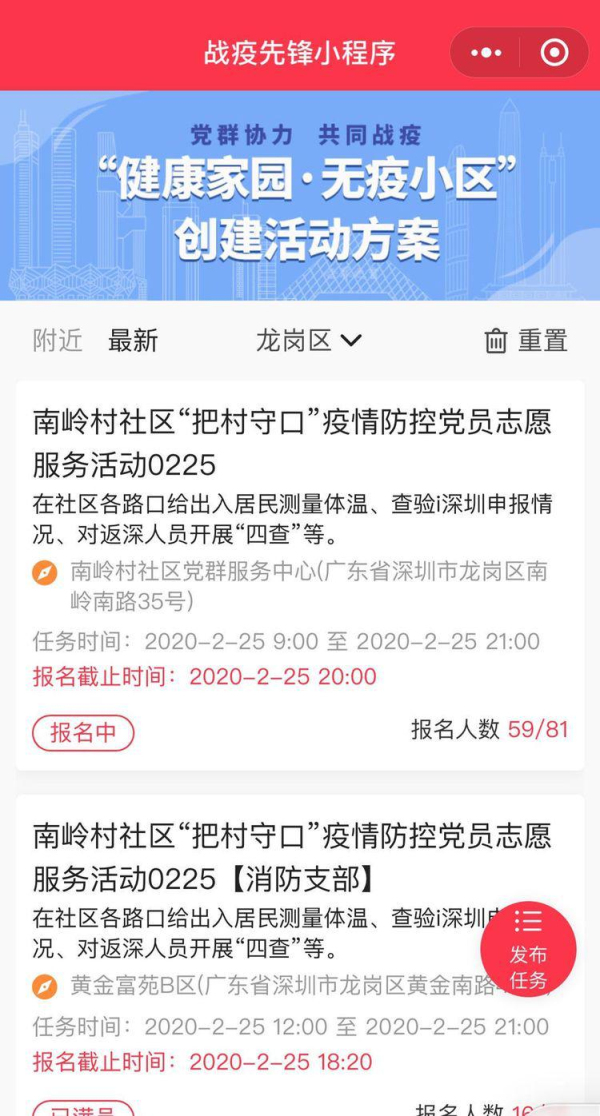
Task: Switch to the 附近 tab
Action: pyautogui.click(x=57, y=341)
